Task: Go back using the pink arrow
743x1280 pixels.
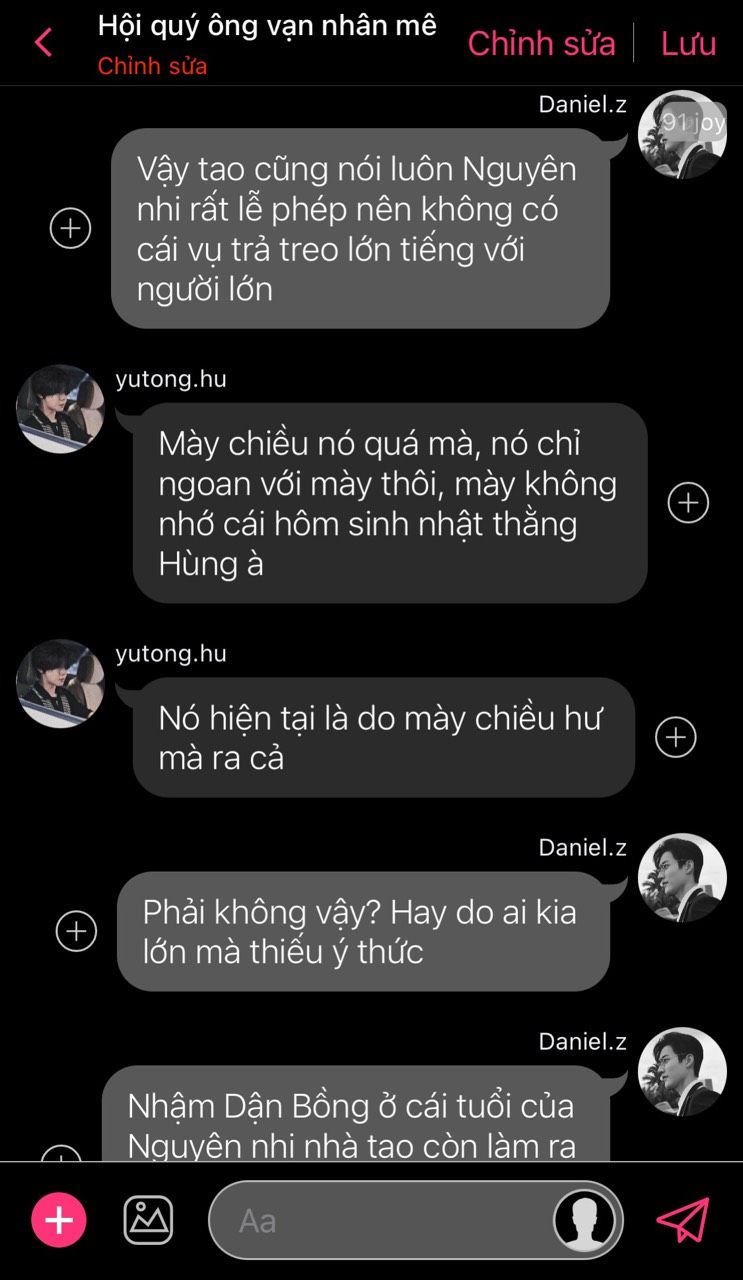Action: (43, 42)
